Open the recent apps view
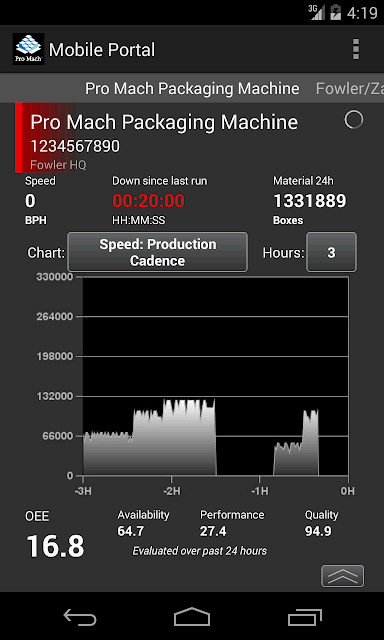 click(304, 616)
